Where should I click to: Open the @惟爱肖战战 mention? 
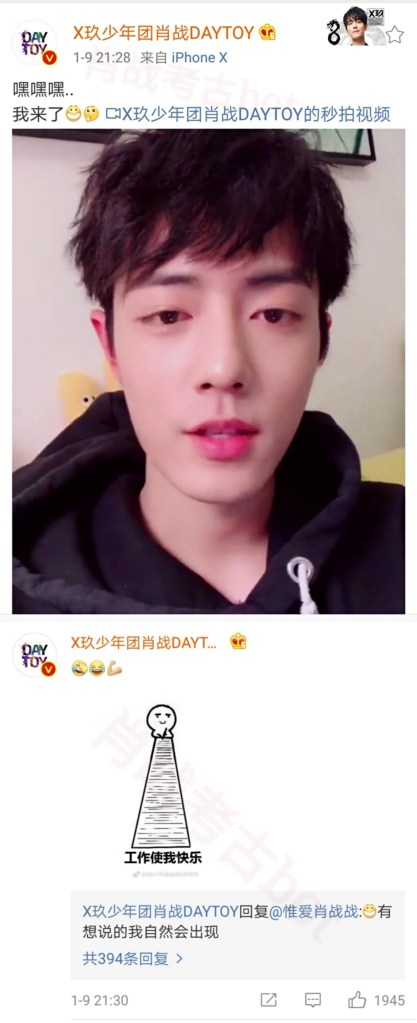[x=319, y=911]
